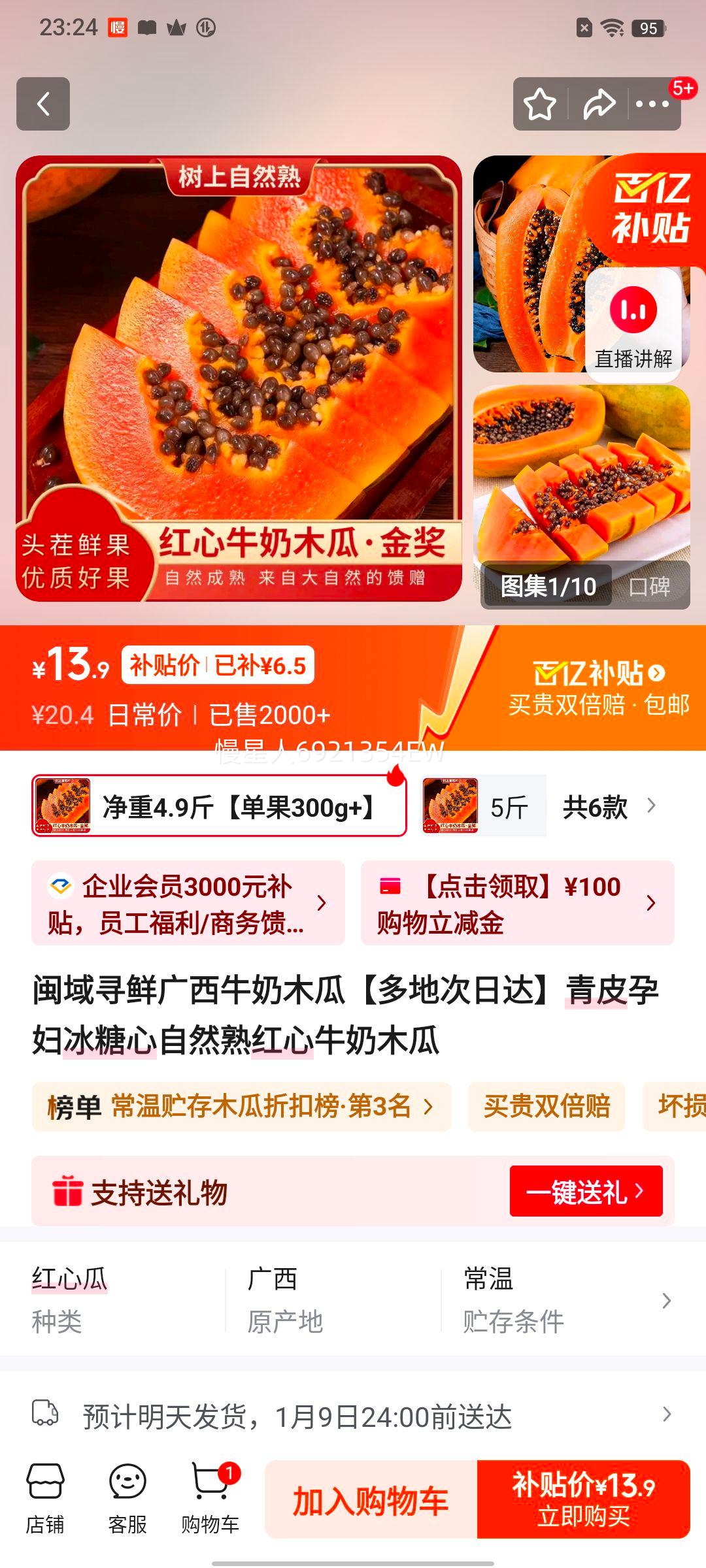Tap the delivery truck icon in shipping row

43,1418
